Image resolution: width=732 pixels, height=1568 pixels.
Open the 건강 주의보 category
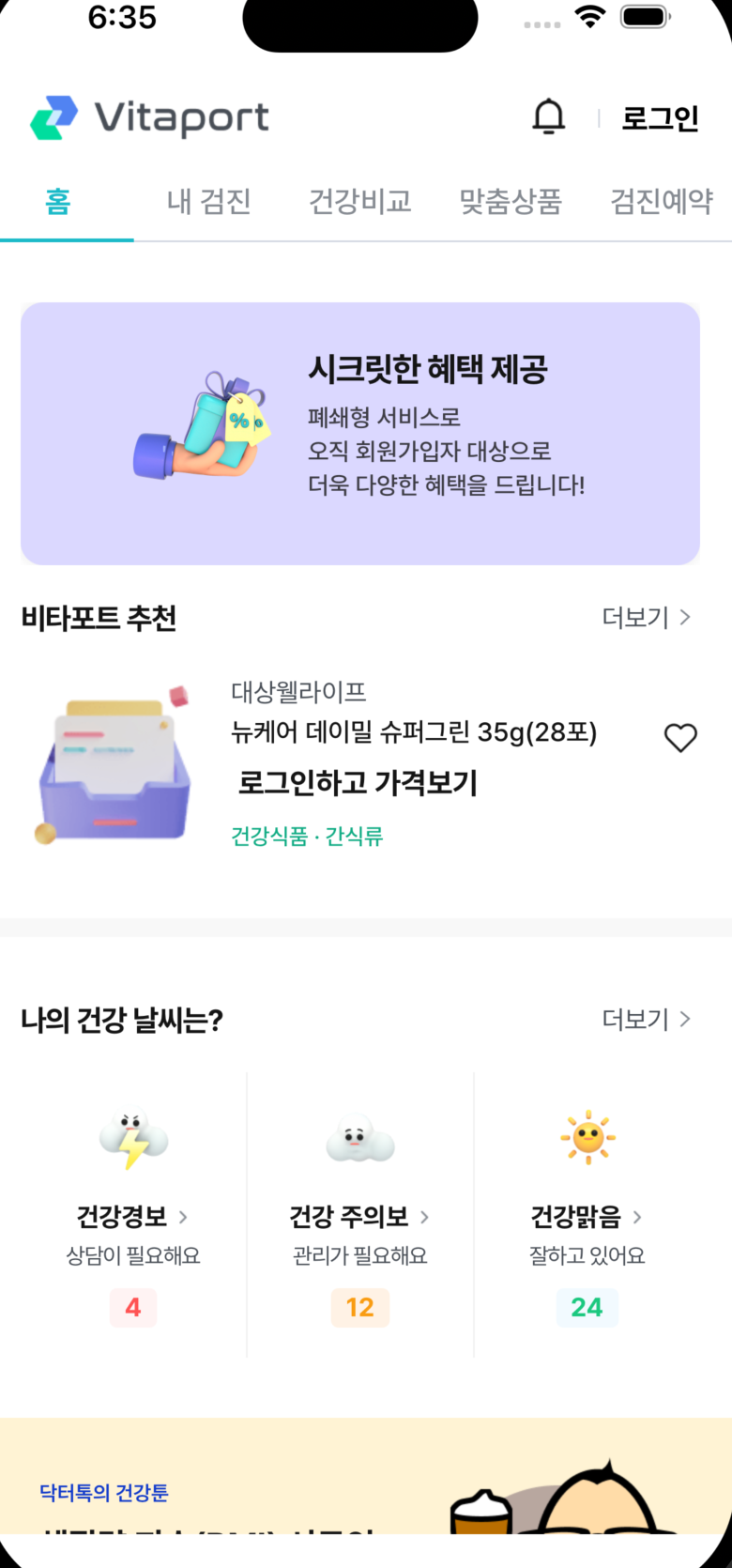point(359,1217)
